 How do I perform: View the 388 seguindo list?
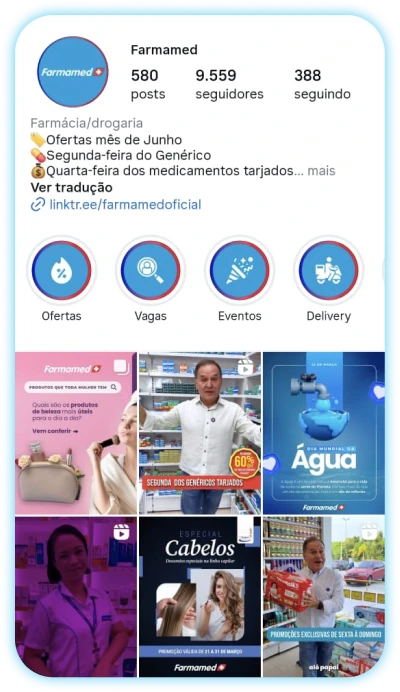pyautogui.click(x=322, y=84)
